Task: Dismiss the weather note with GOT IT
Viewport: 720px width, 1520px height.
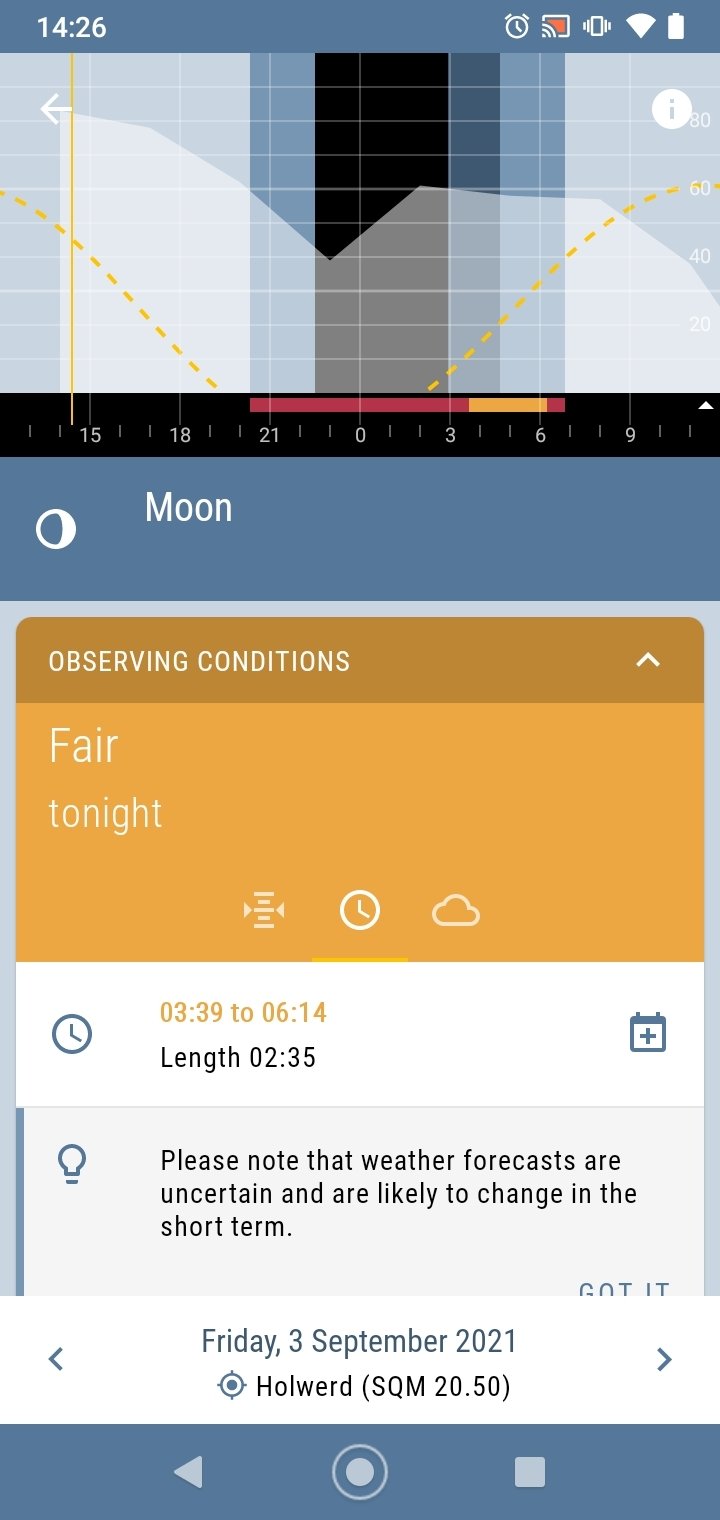Action: 623,1288
